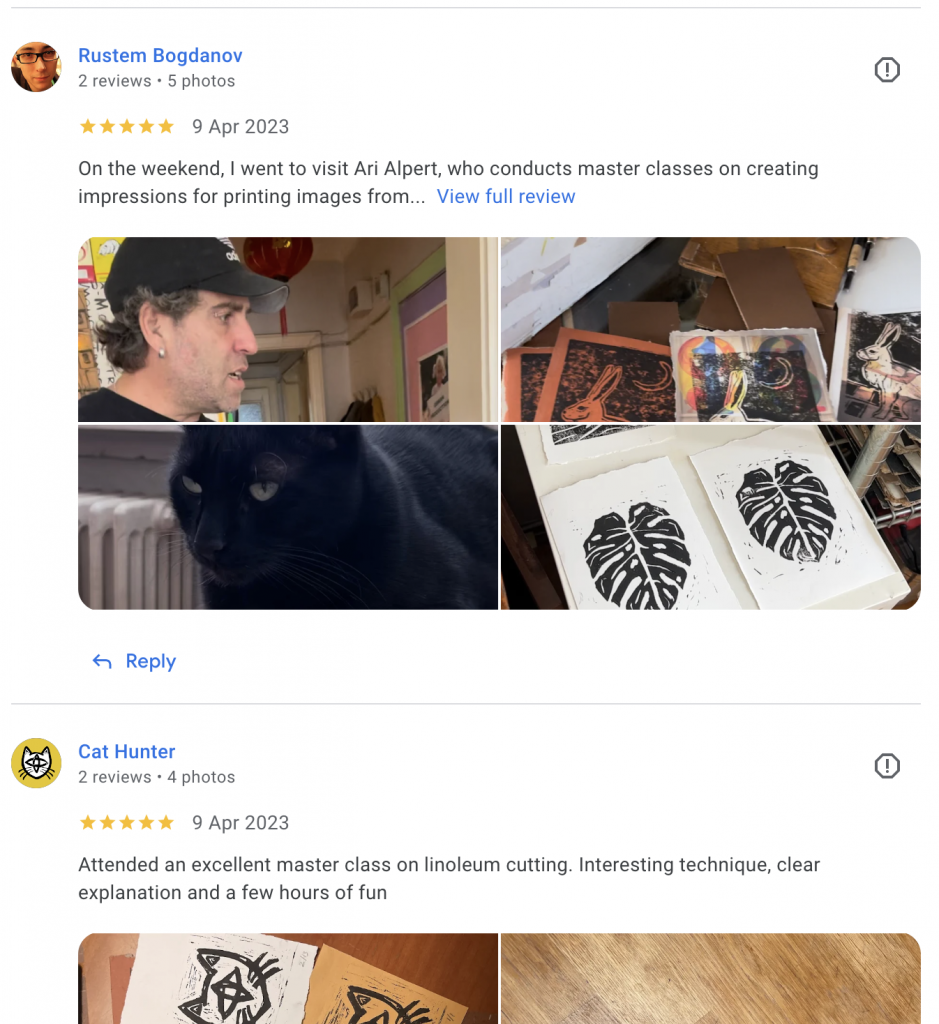Open photo of man in black cap

[x=288, y=329]
